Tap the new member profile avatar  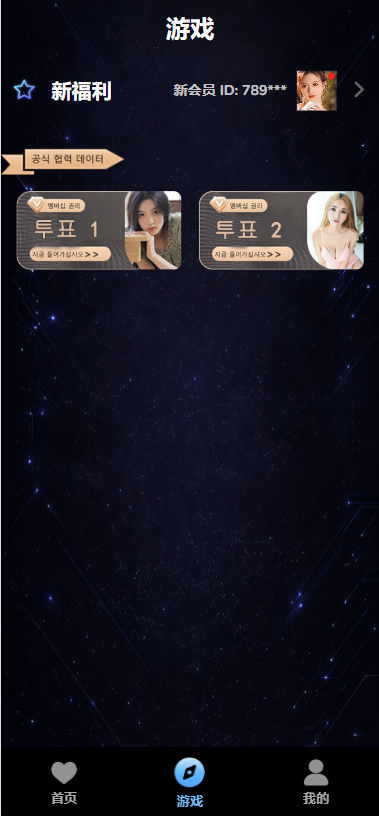coord(317,91)
